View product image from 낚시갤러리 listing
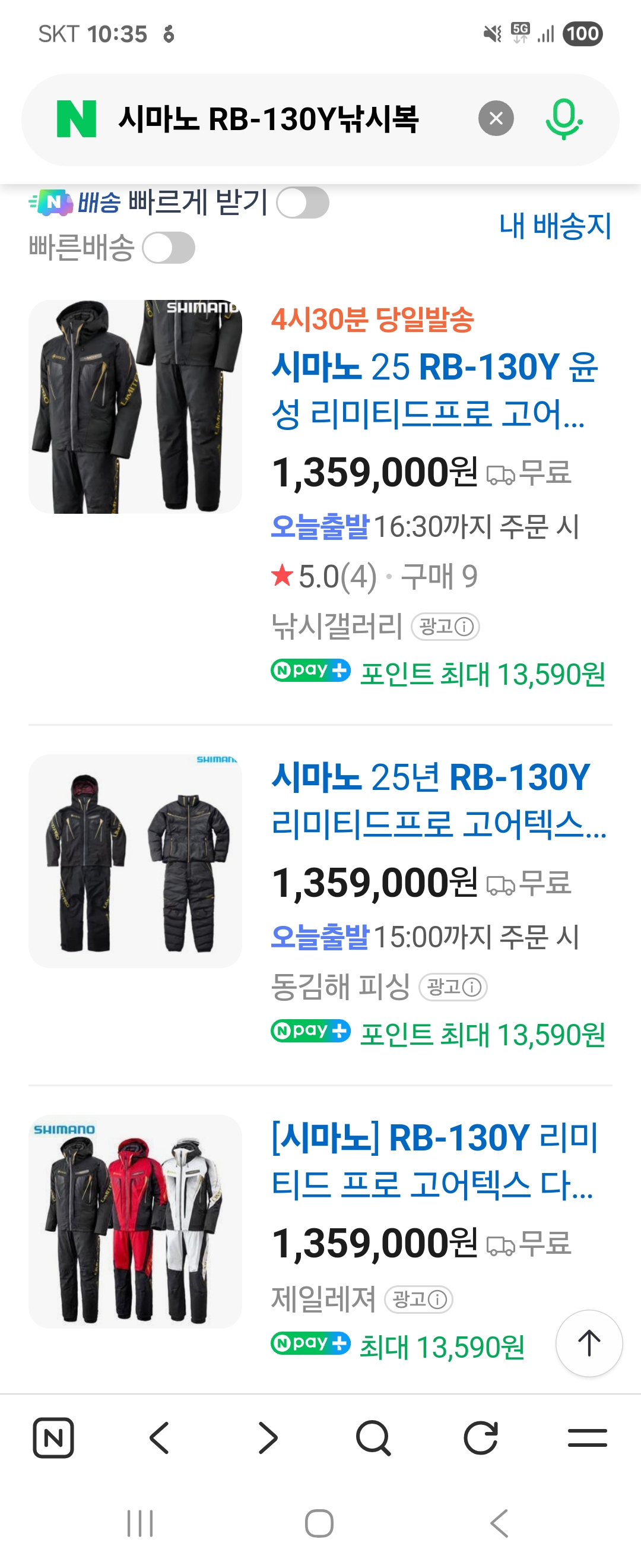Image resolution: width=641 pixels, height=1568 pixels. (135, 406)
